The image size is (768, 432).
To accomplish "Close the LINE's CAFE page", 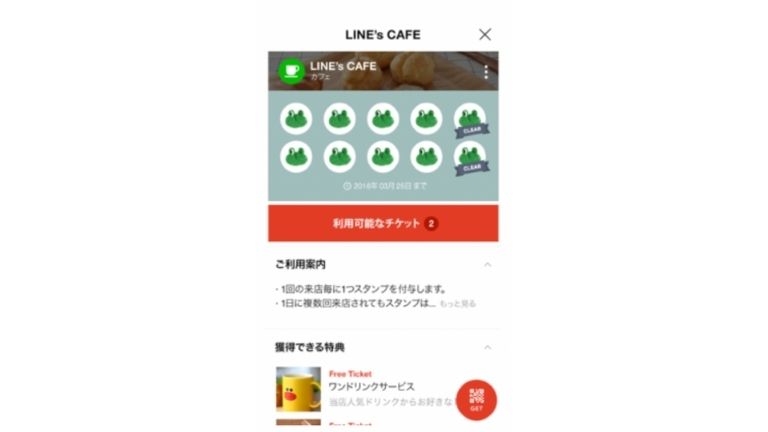I will click(x=485, y=34).
